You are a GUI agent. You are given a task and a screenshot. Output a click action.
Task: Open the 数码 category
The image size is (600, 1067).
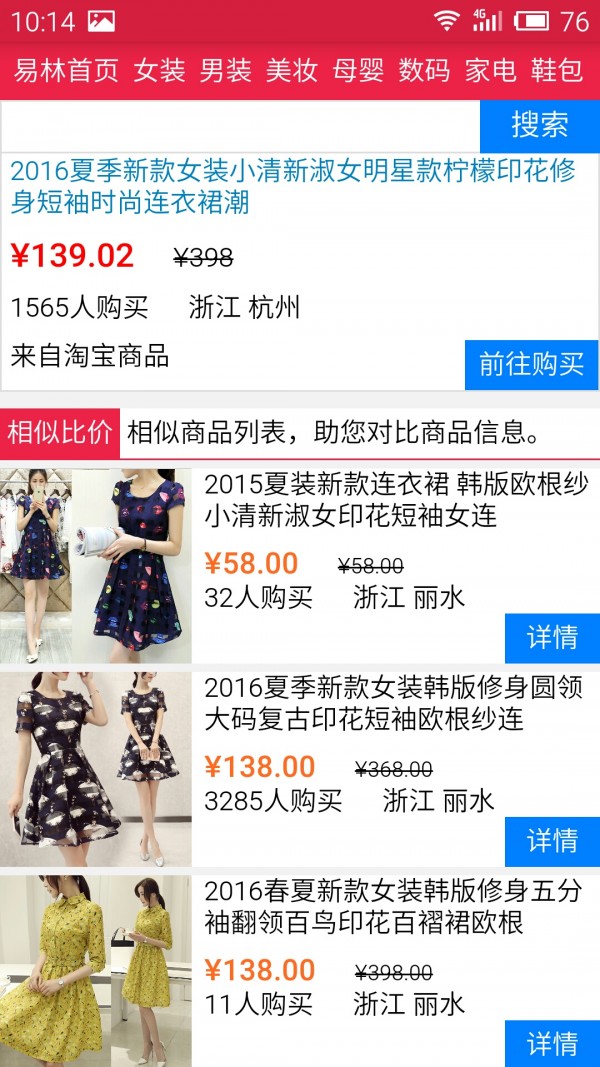pyautogui.click(x=424, y=70)
